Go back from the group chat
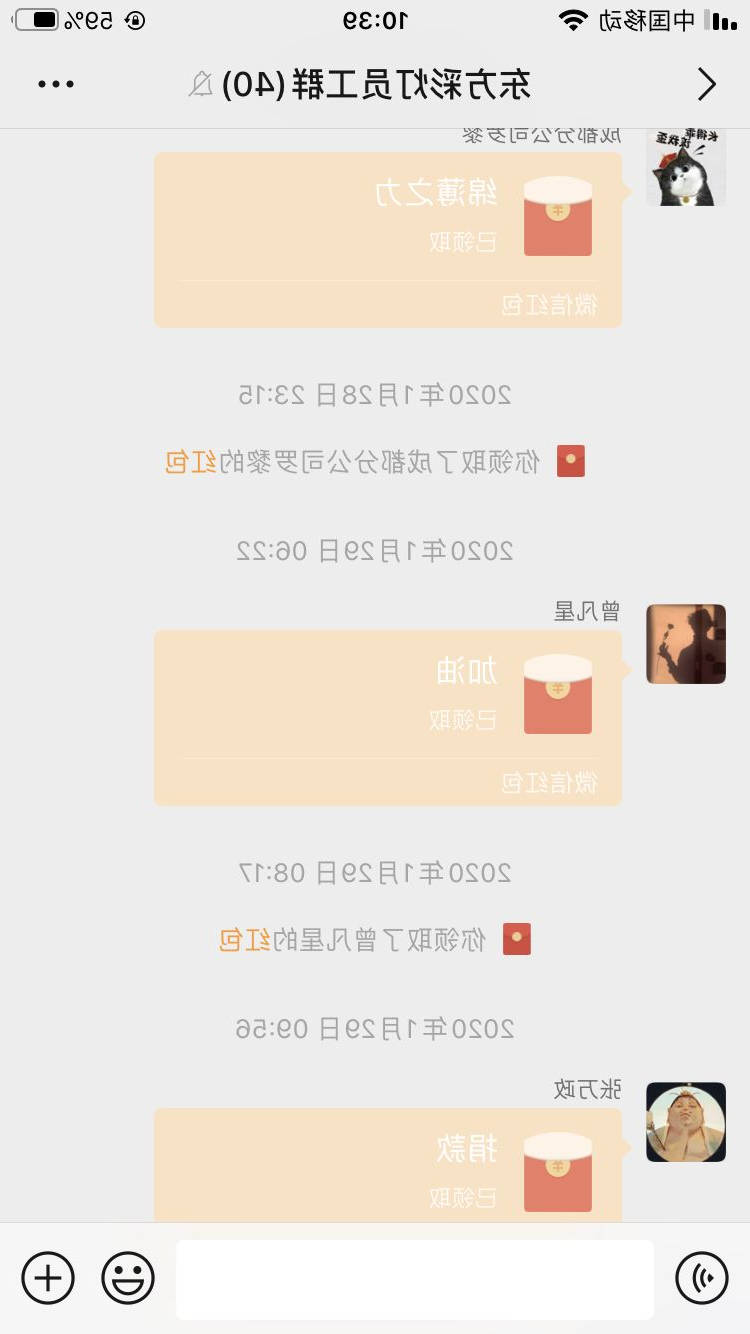 [x=706, y=85]
